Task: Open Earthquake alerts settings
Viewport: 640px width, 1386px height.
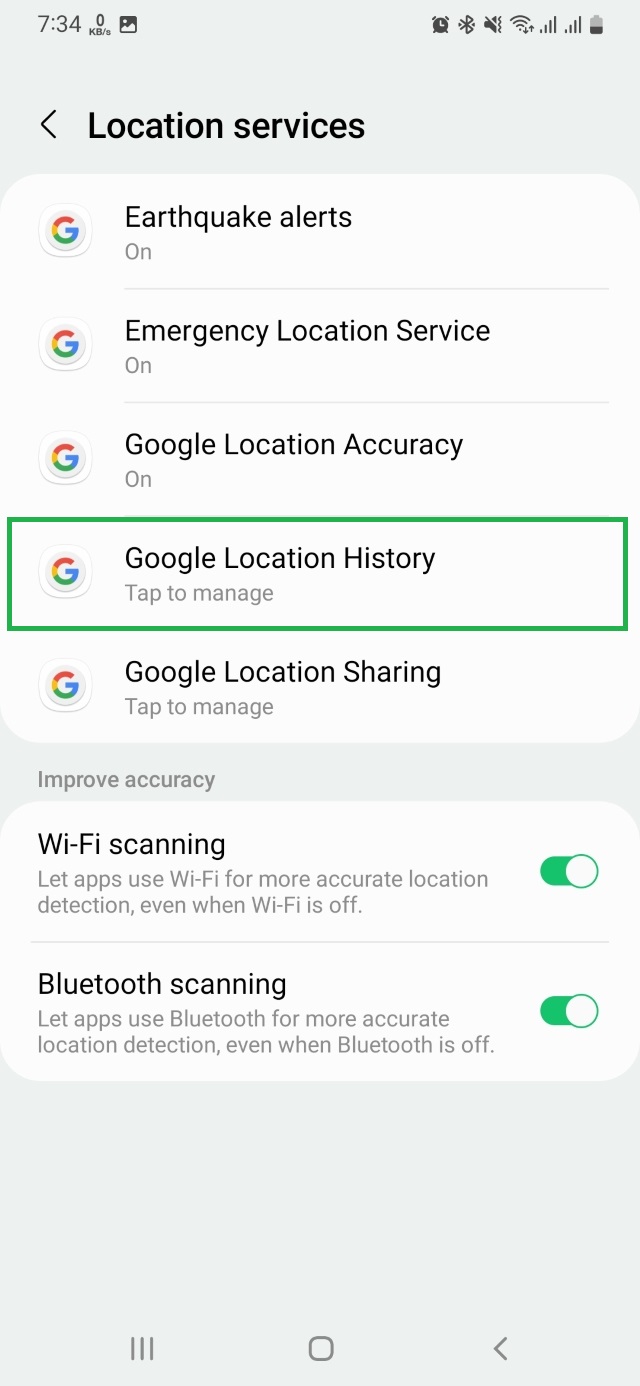Action: (x=320, y=232)
